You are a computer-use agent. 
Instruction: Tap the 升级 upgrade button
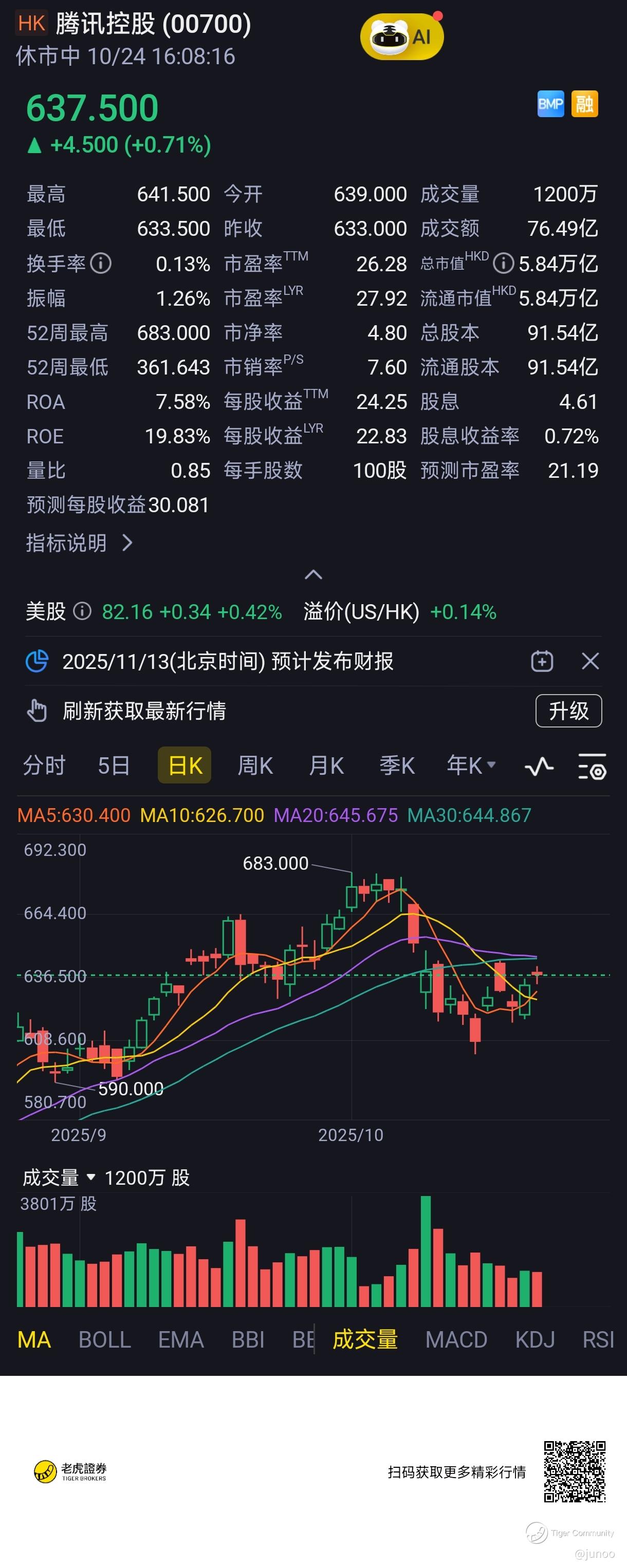coord(568,711)
